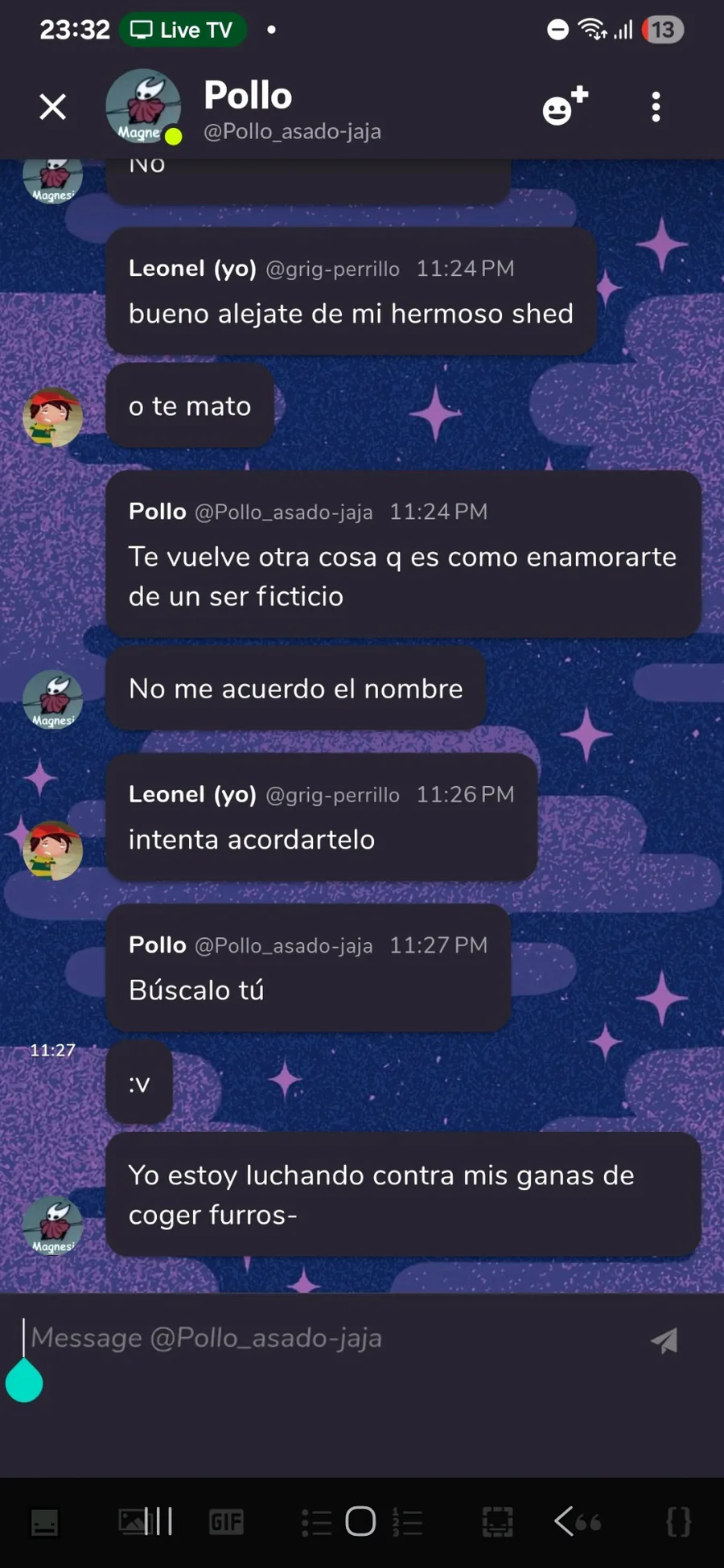
Task: Open the emoji picker in the bottom toolbar
Action: (44, 1521)
